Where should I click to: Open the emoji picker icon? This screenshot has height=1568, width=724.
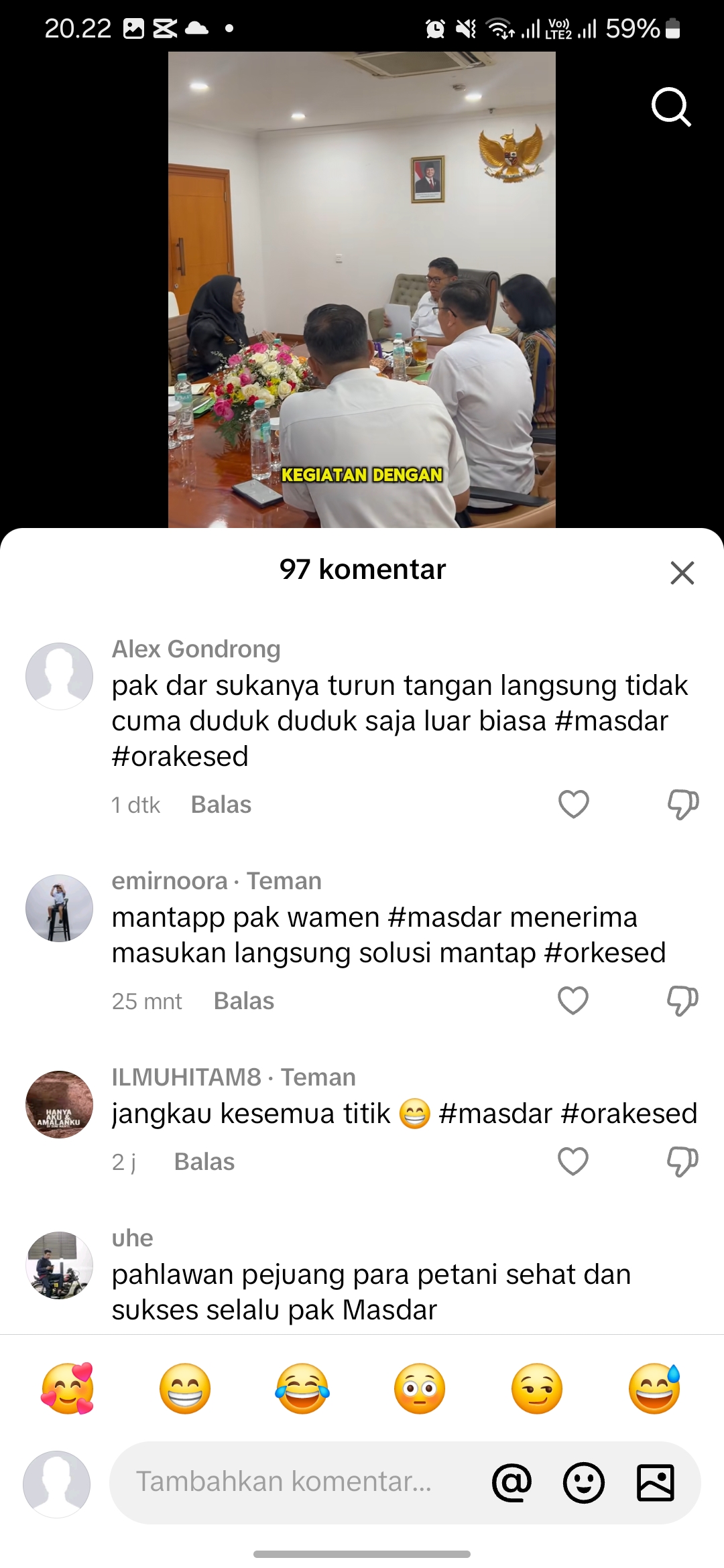coord(584,1482)
